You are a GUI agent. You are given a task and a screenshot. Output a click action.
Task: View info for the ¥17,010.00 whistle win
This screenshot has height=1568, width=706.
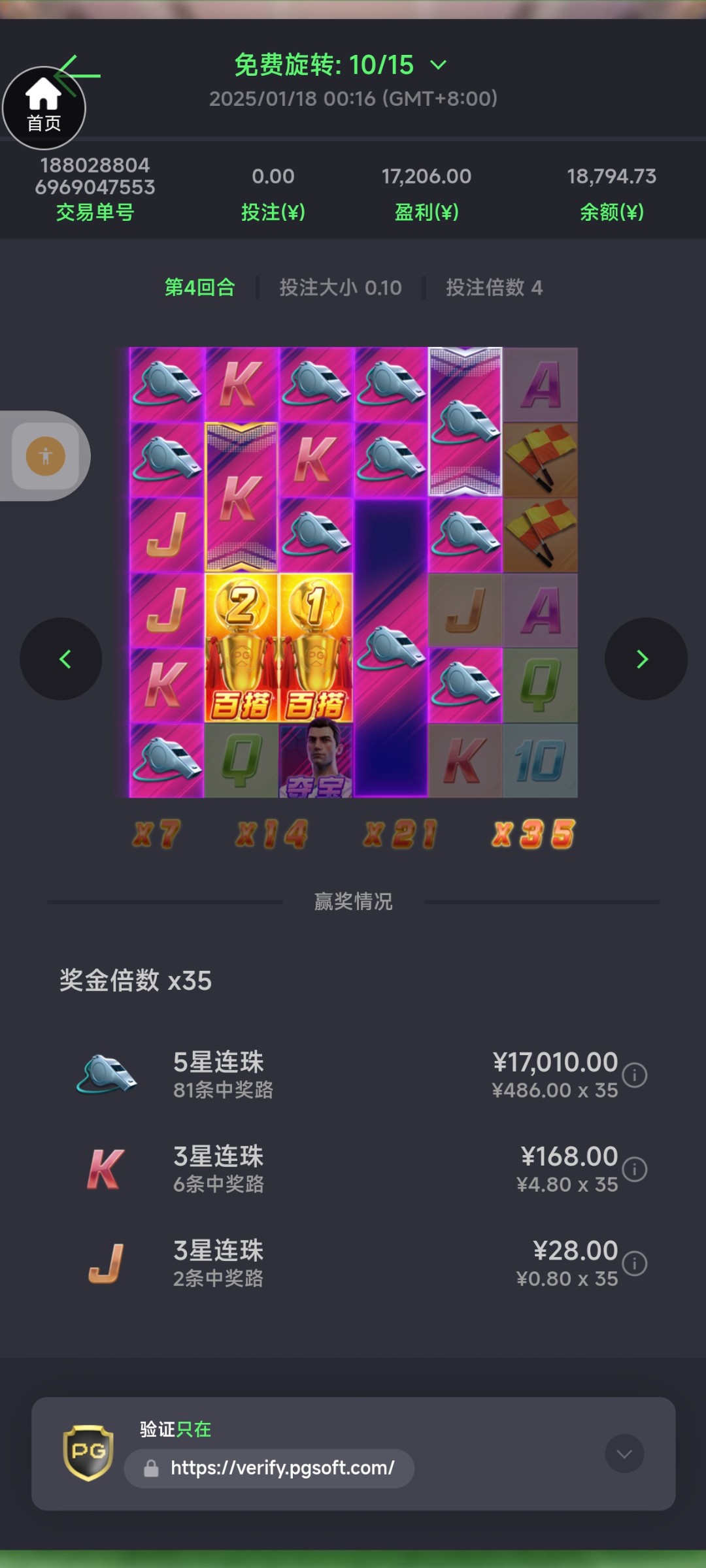[x=634, y=1075]
